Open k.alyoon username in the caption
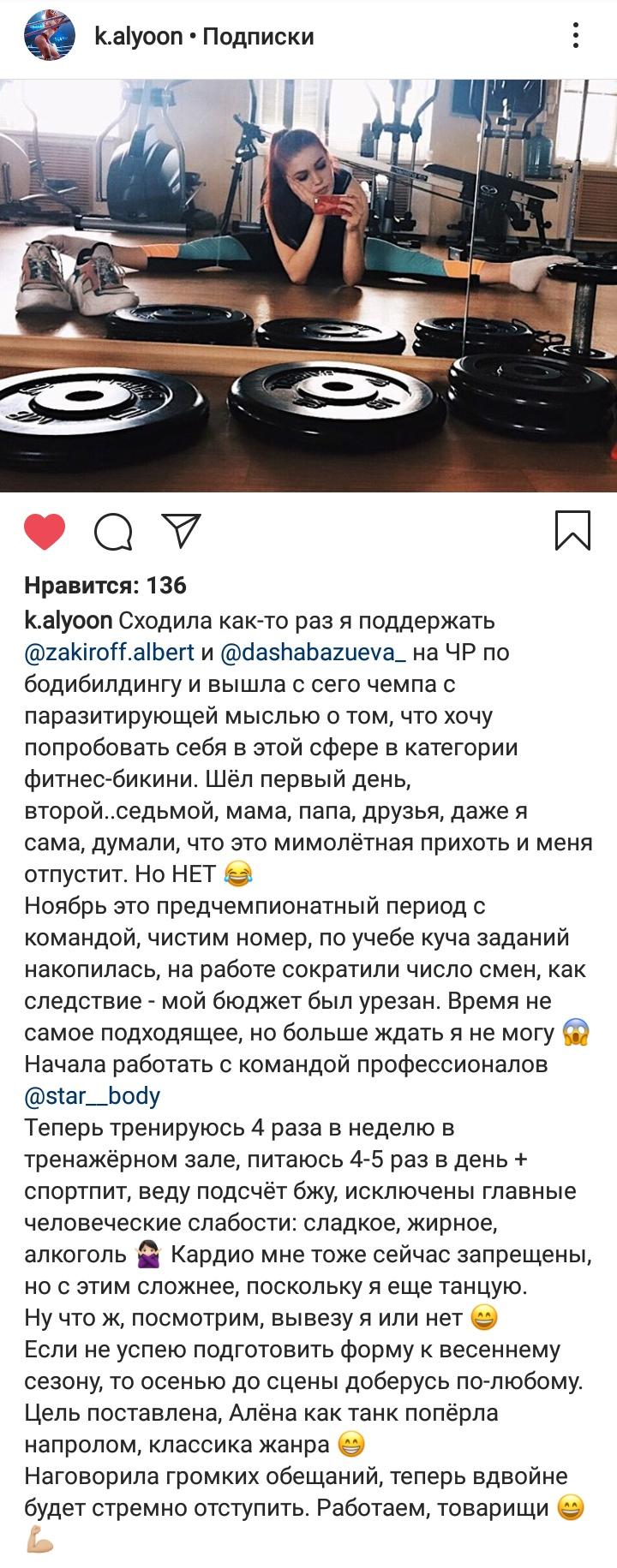The image size is (617, 1568). click(x=69, y=621)
